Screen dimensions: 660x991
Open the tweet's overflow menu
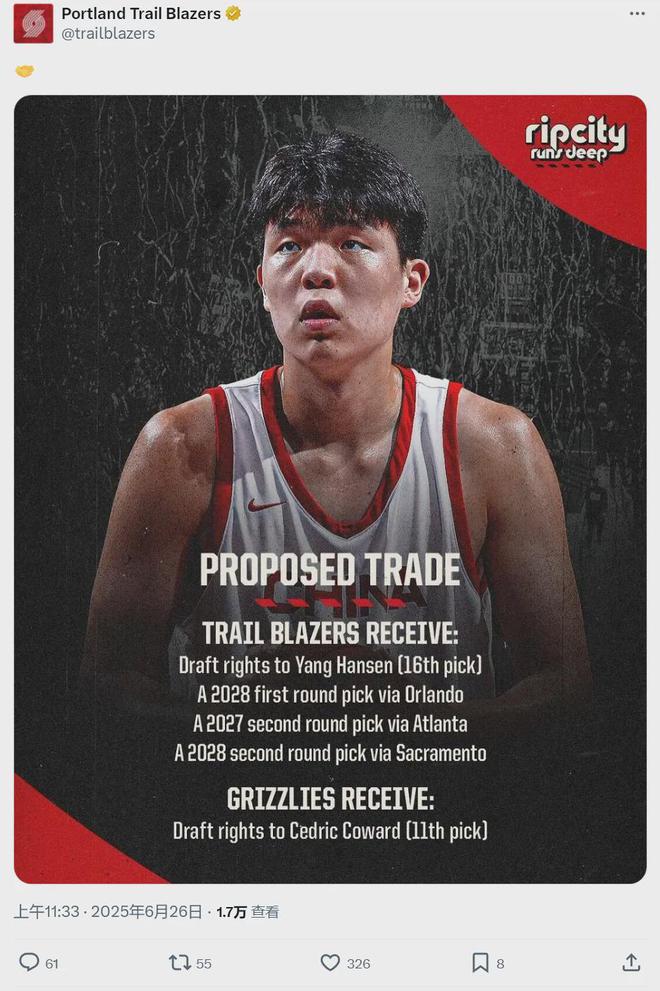tap(637, 14)
